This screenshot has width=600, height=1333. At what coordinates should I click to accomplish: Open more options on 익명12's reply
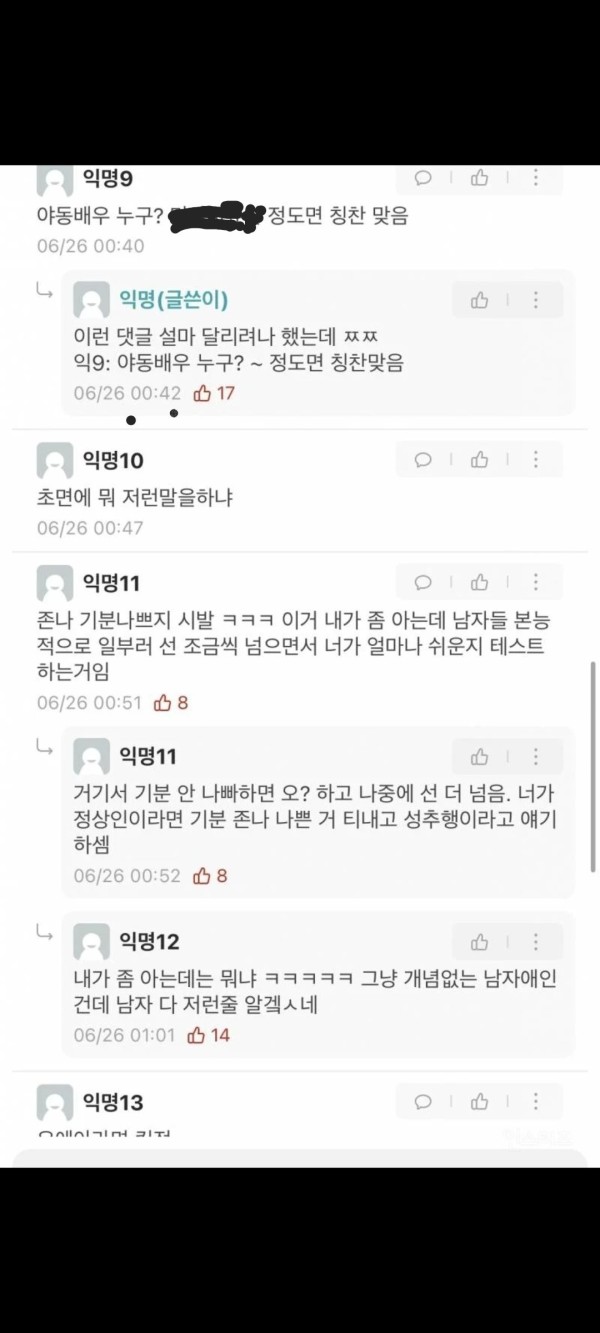pyautogui.click(x=536, y=942)
